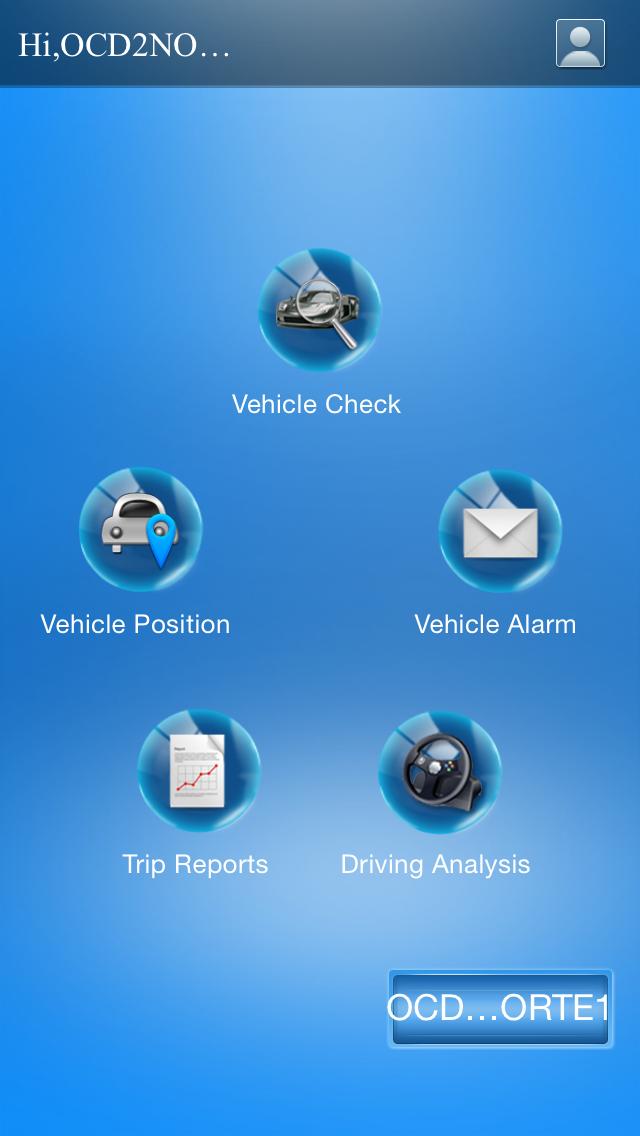Go to Vehicle Position

coord(140,530)
